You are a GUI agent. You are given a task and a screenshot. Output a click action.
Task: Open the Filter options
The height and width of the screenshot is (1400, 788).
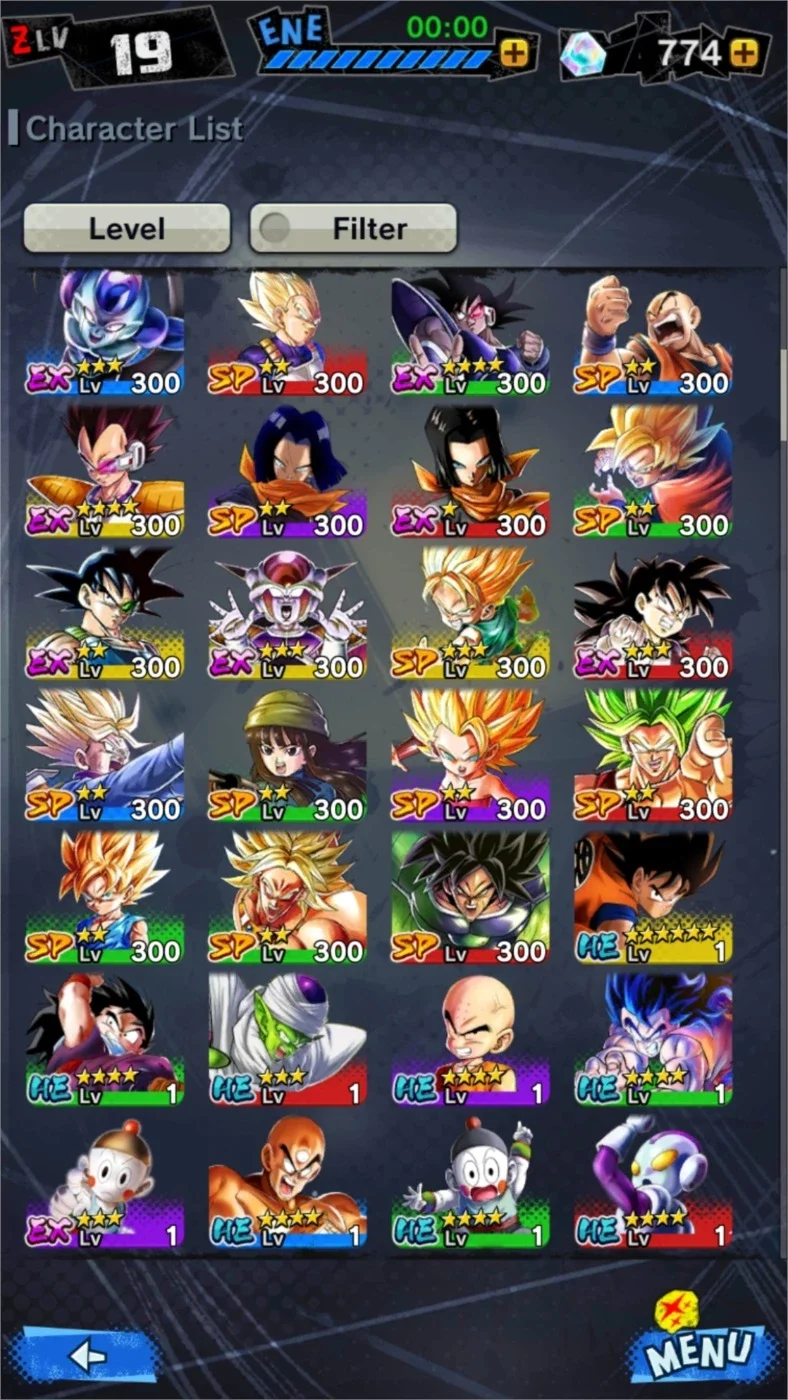click(353, 228)
